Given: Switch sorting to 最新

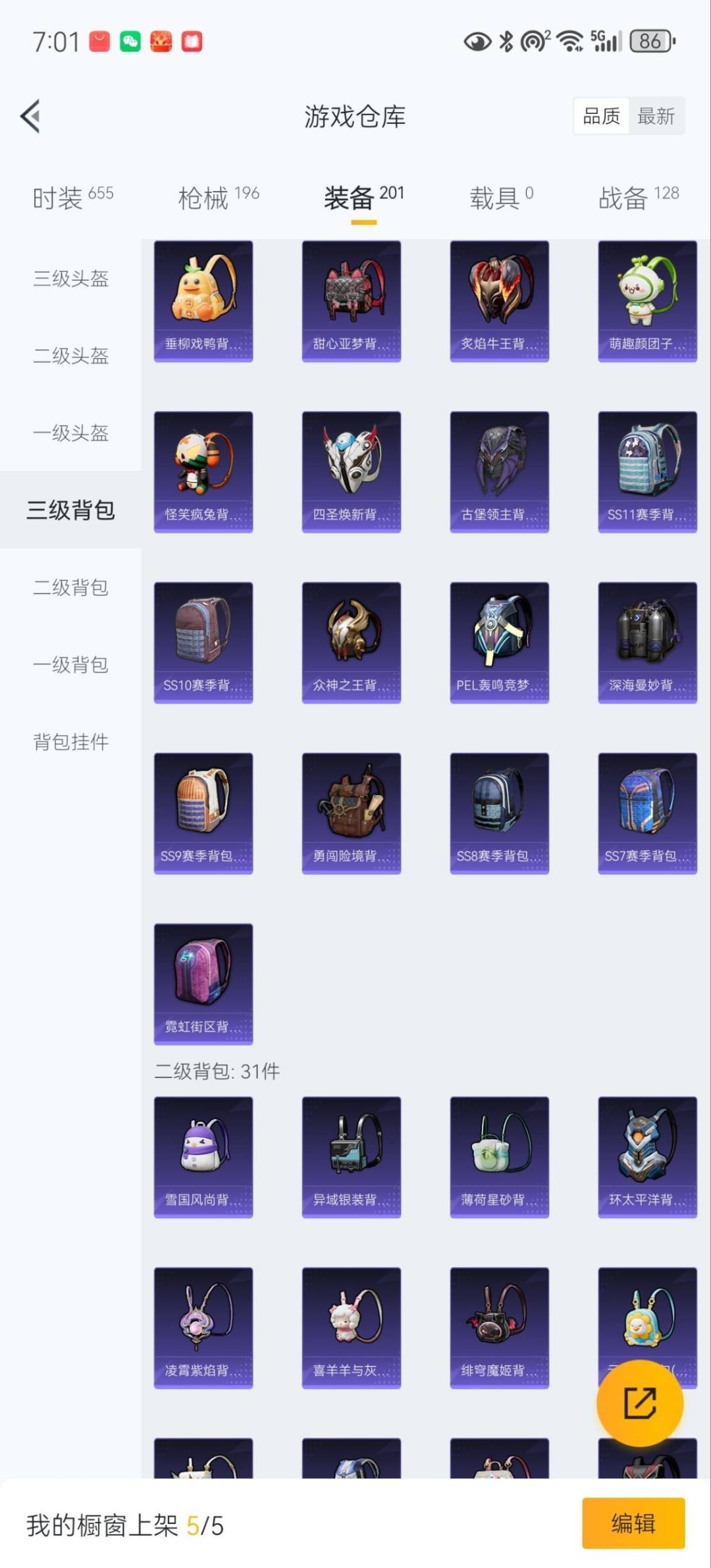Looking at the screenshot, I should click(x=654, y=116).
